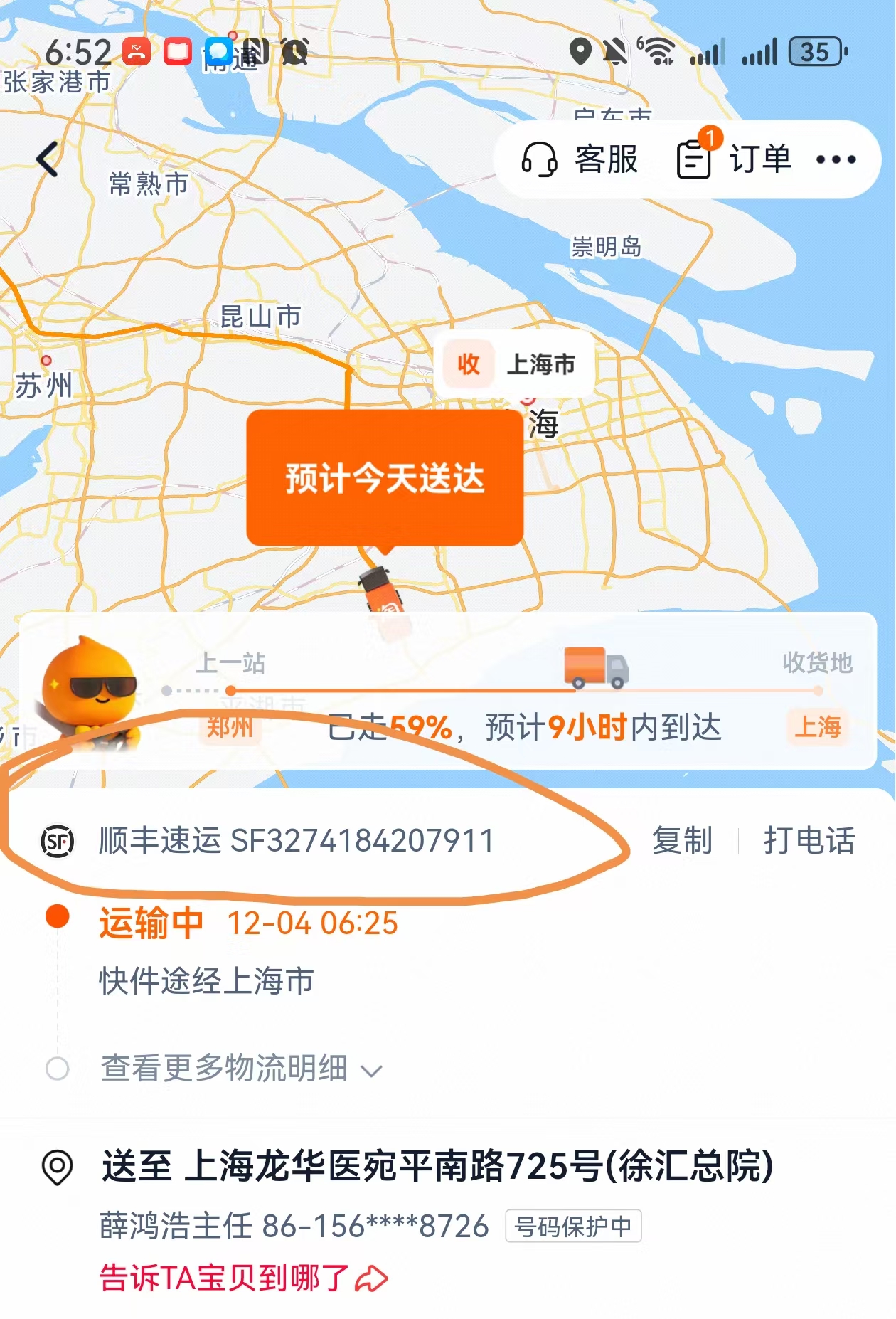
Task: Go back using the top-left arrow
Action: pyautogui.click(x=48, y=159)
